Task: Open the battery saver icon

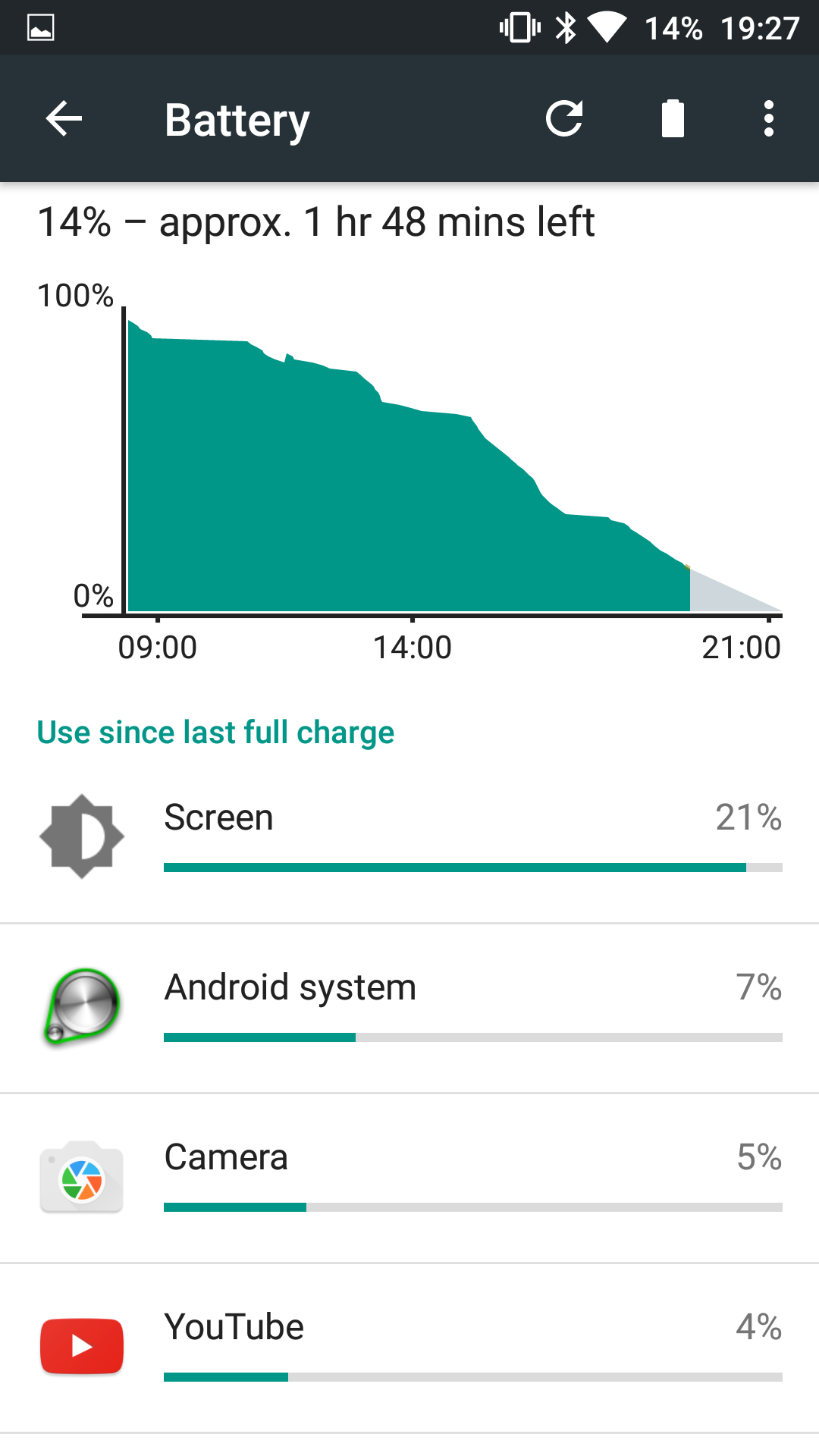Action: 673,119
